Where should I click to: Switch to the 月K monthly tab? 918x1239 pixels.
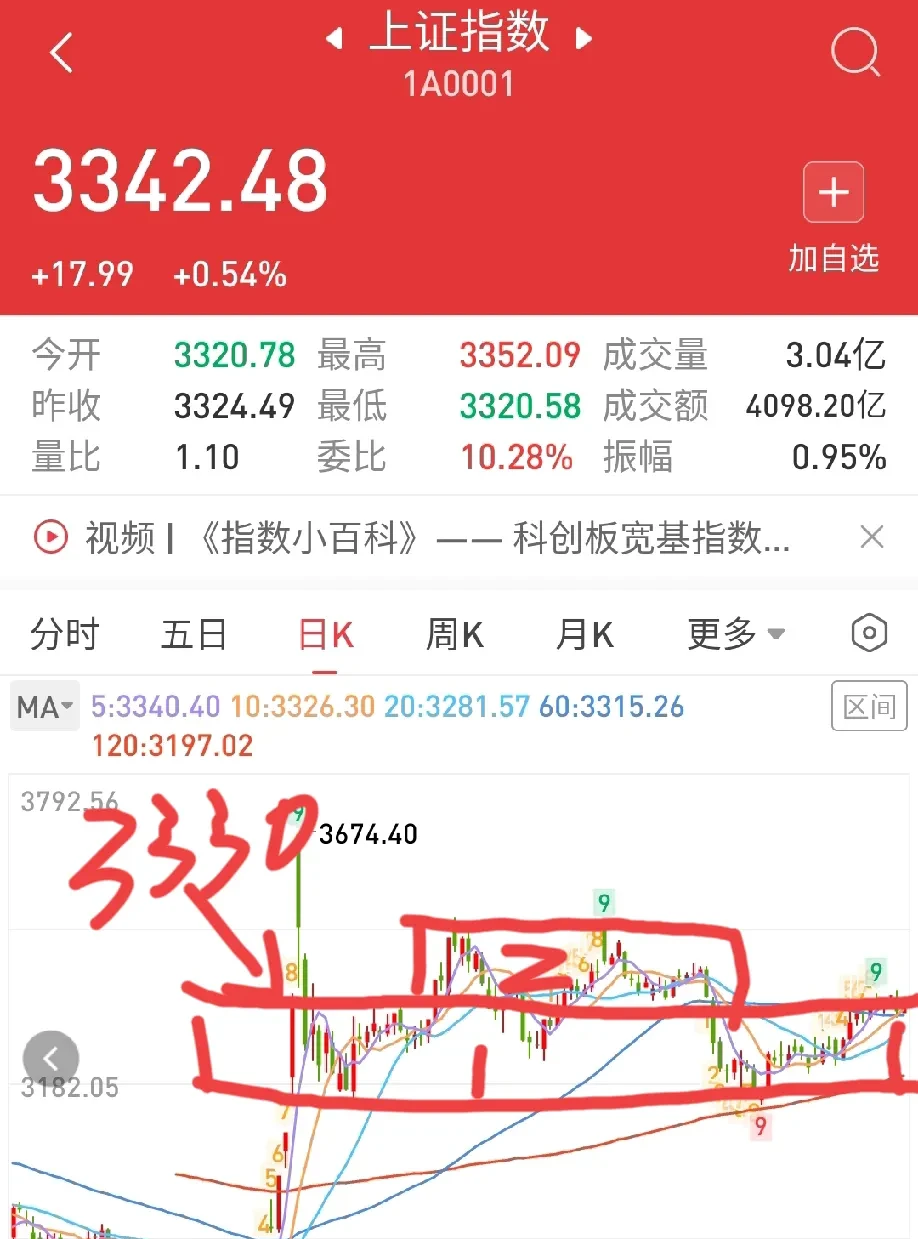[x=584, y=633]
